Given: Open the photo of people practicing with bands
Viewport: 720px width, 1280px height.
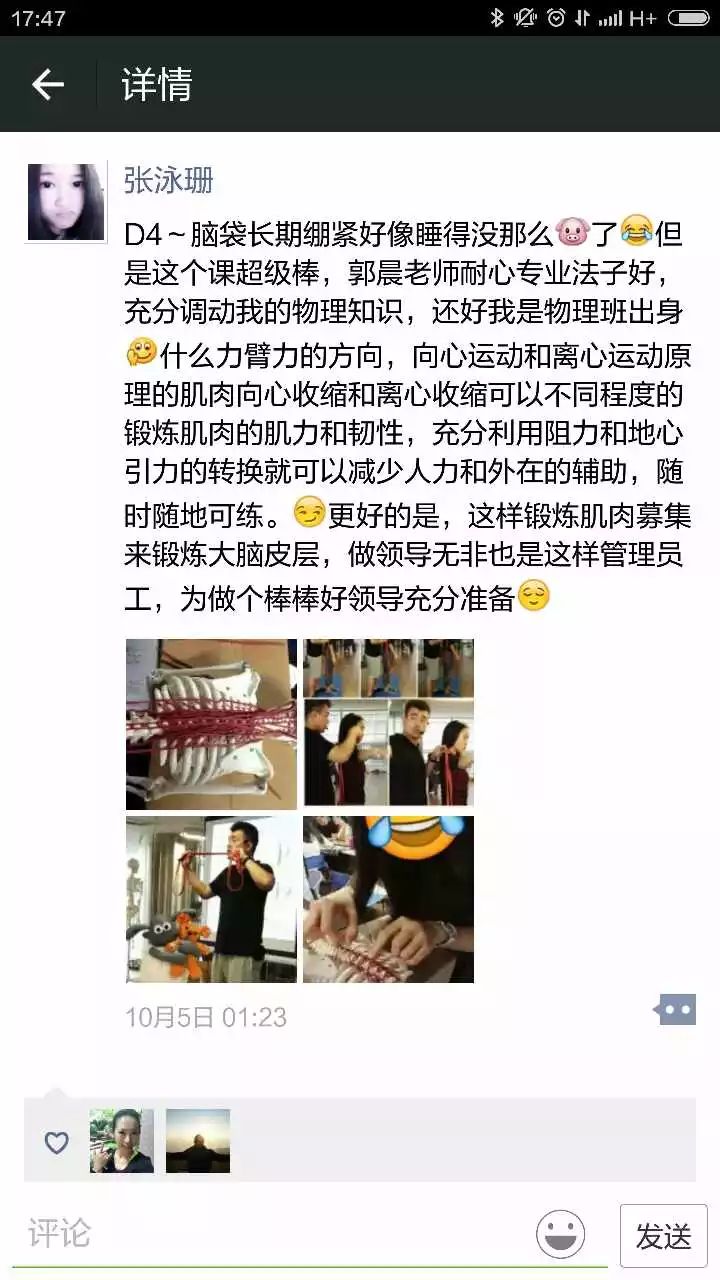Looking at the screenshot, I should point(388,724).
